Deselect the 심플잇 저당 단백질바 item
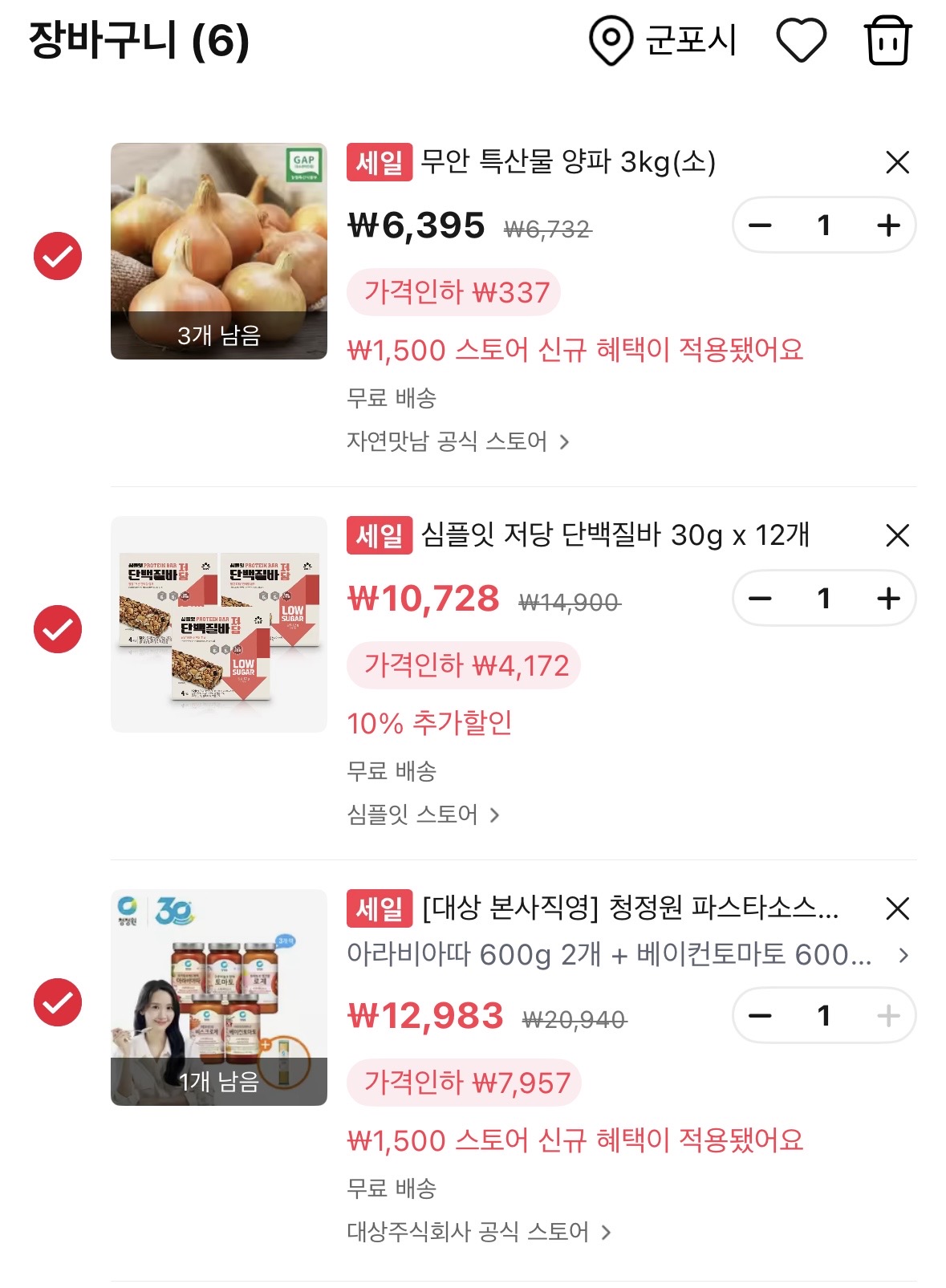 [x=58, y=629]
